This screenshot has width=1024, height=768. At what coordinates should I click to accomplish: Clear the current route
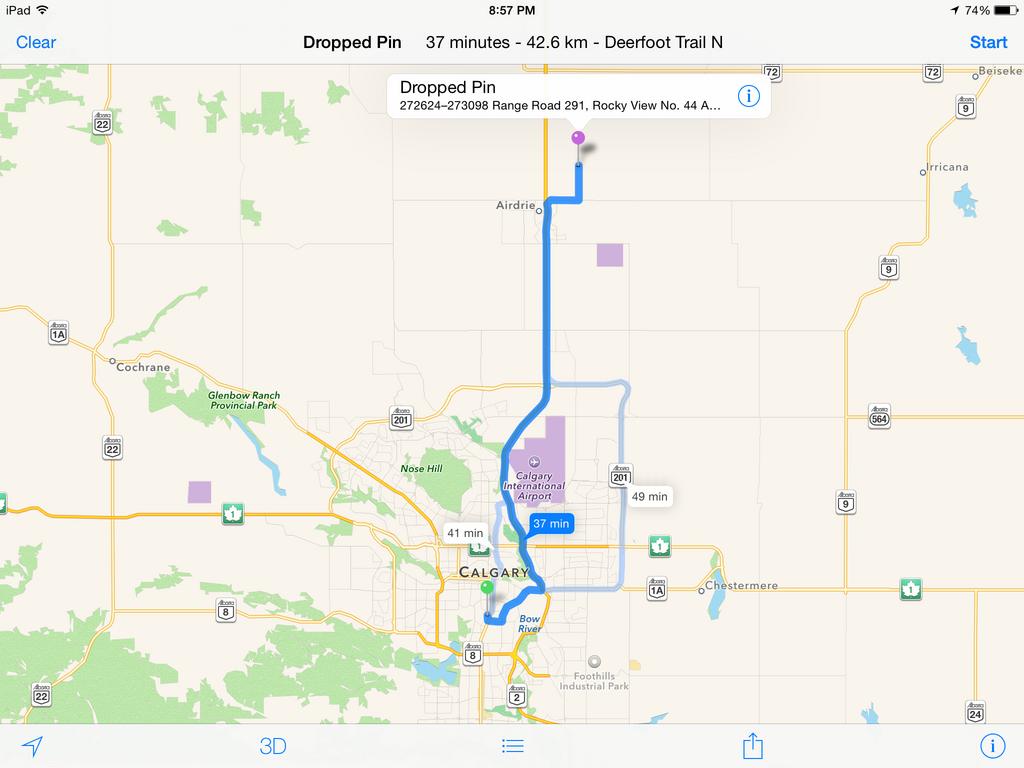(36, 42)
